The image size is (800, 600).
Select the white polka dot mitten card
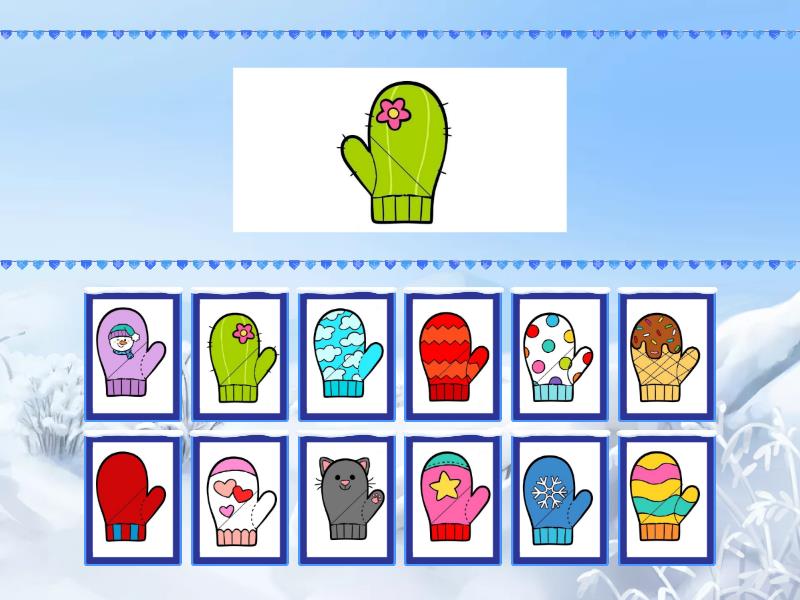pos(560,355)
